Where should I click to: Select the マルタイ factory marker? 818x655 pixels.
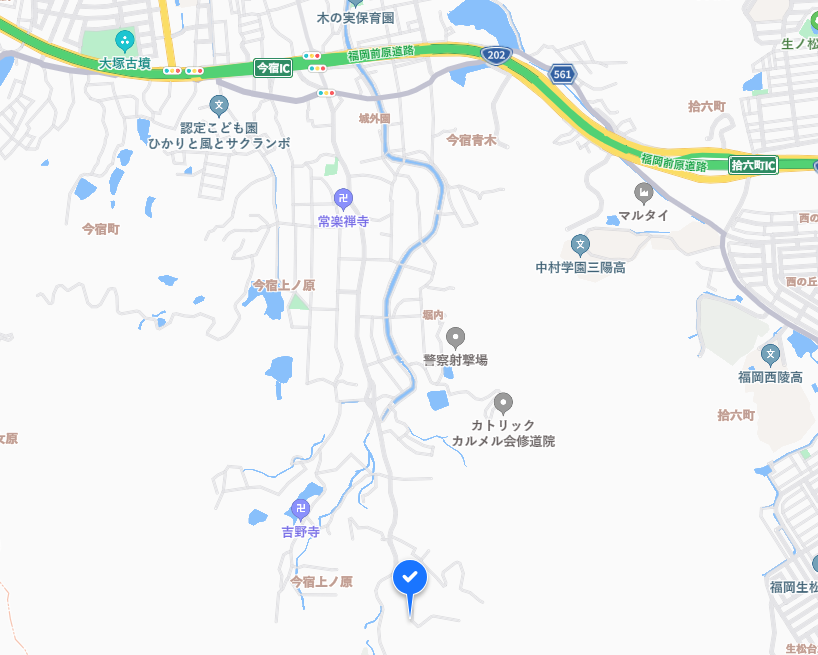tap(643, 192)
